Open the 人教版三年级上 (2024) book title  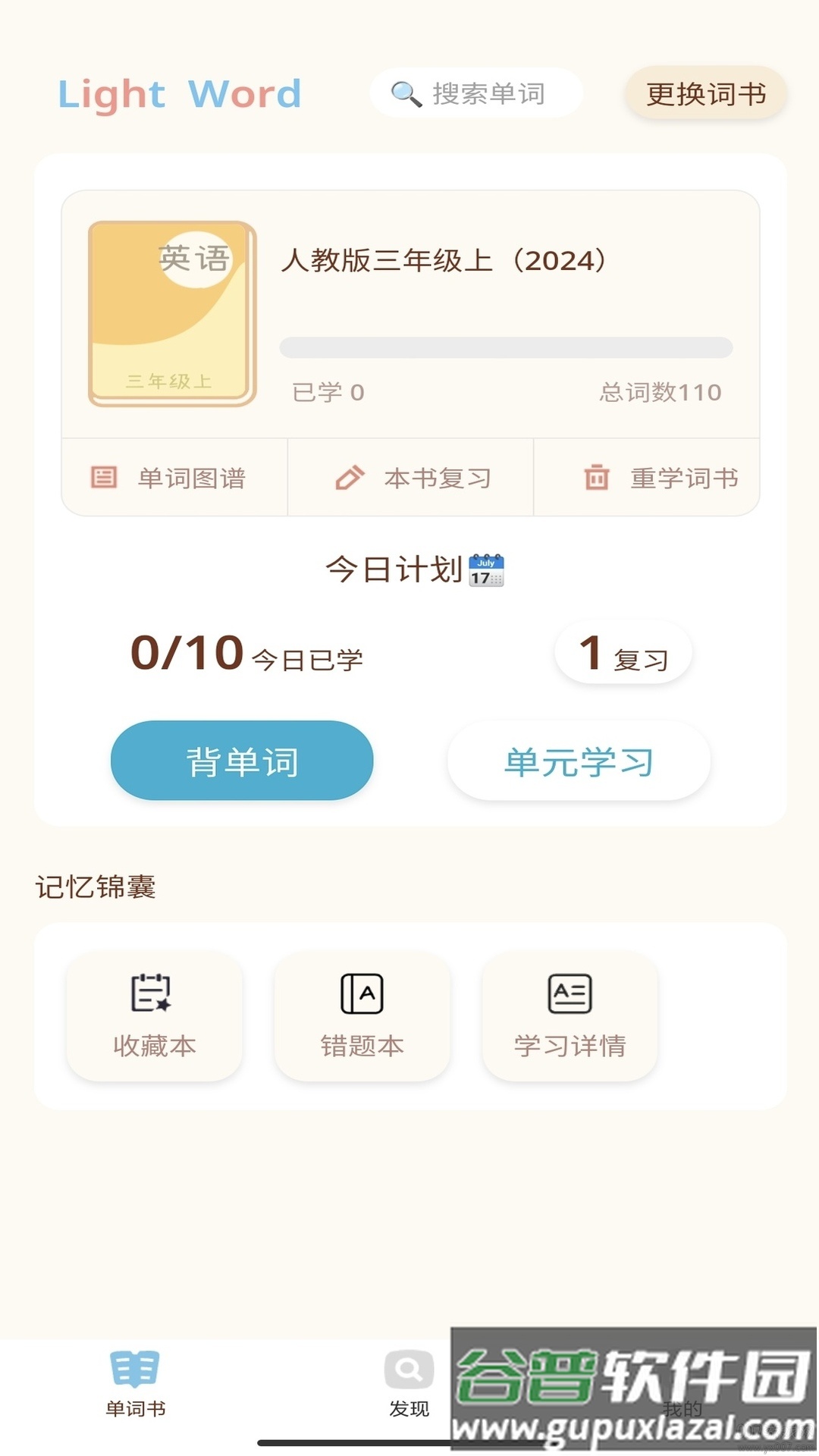pyautogui.click(x=444, y=260)
